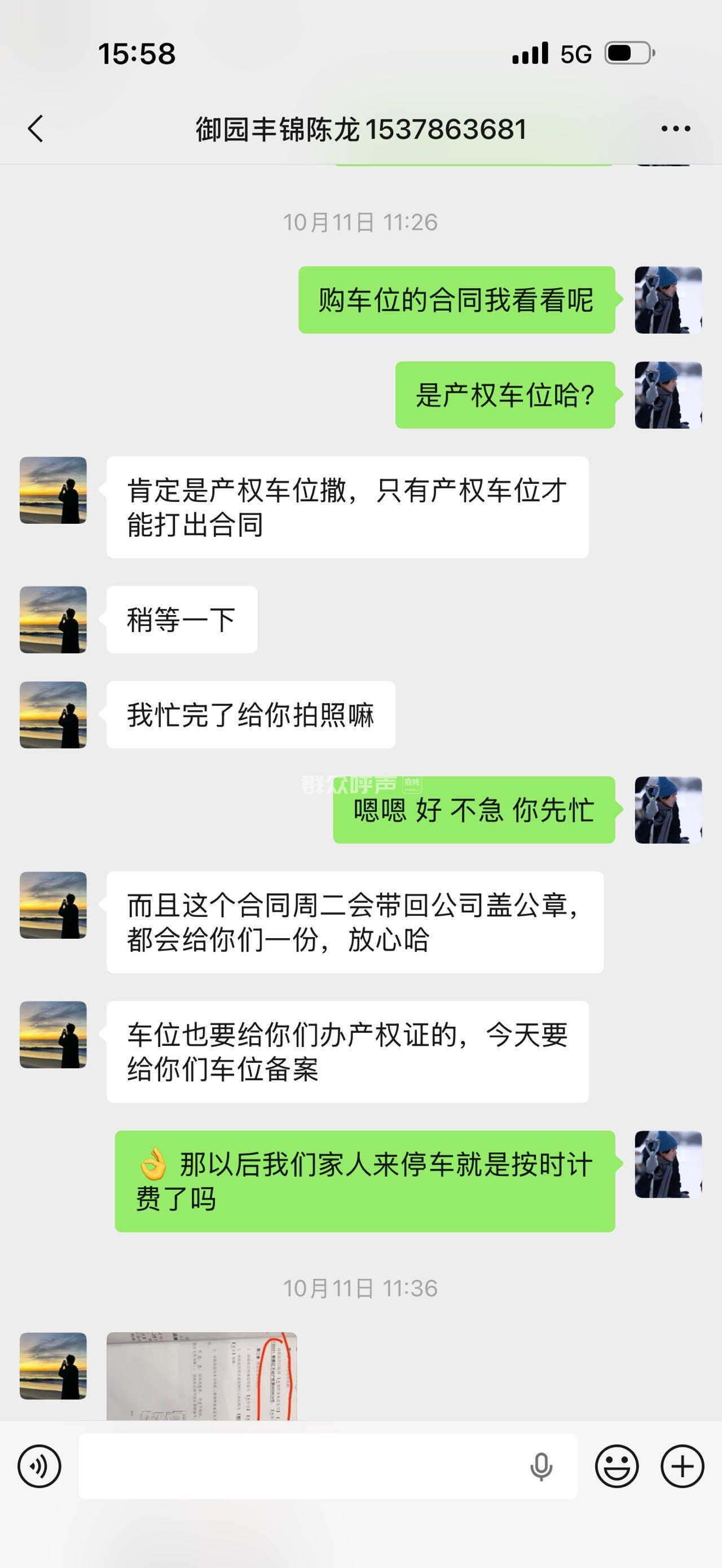Open the emoji sticker panel
Image resolution: width=722 pixels, height=1568 pixels.
tap(616, 1467)
